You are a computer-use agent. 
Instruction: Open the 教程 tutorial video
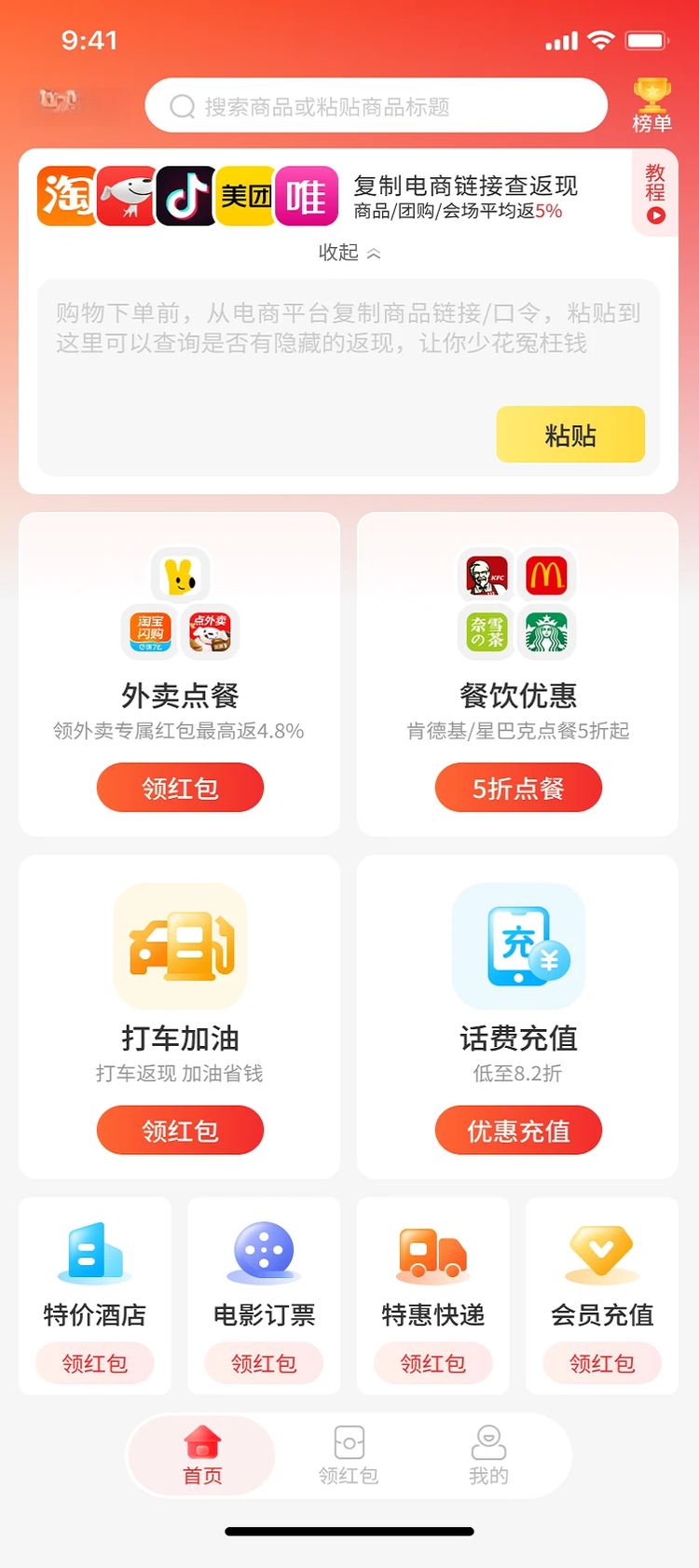click(x=656, y=193)
